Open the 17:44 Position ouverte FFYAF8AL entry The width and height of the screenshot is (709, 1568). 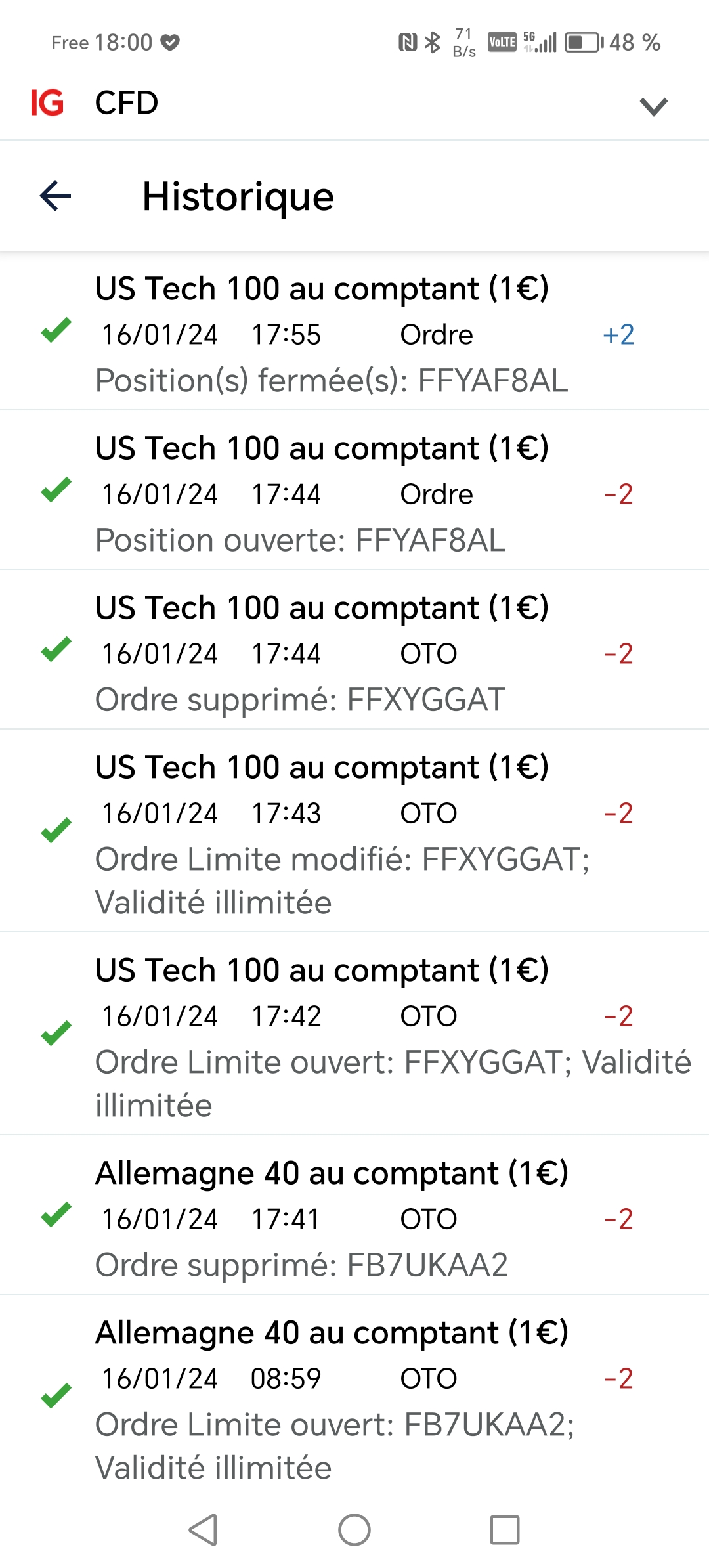(354, 494)
